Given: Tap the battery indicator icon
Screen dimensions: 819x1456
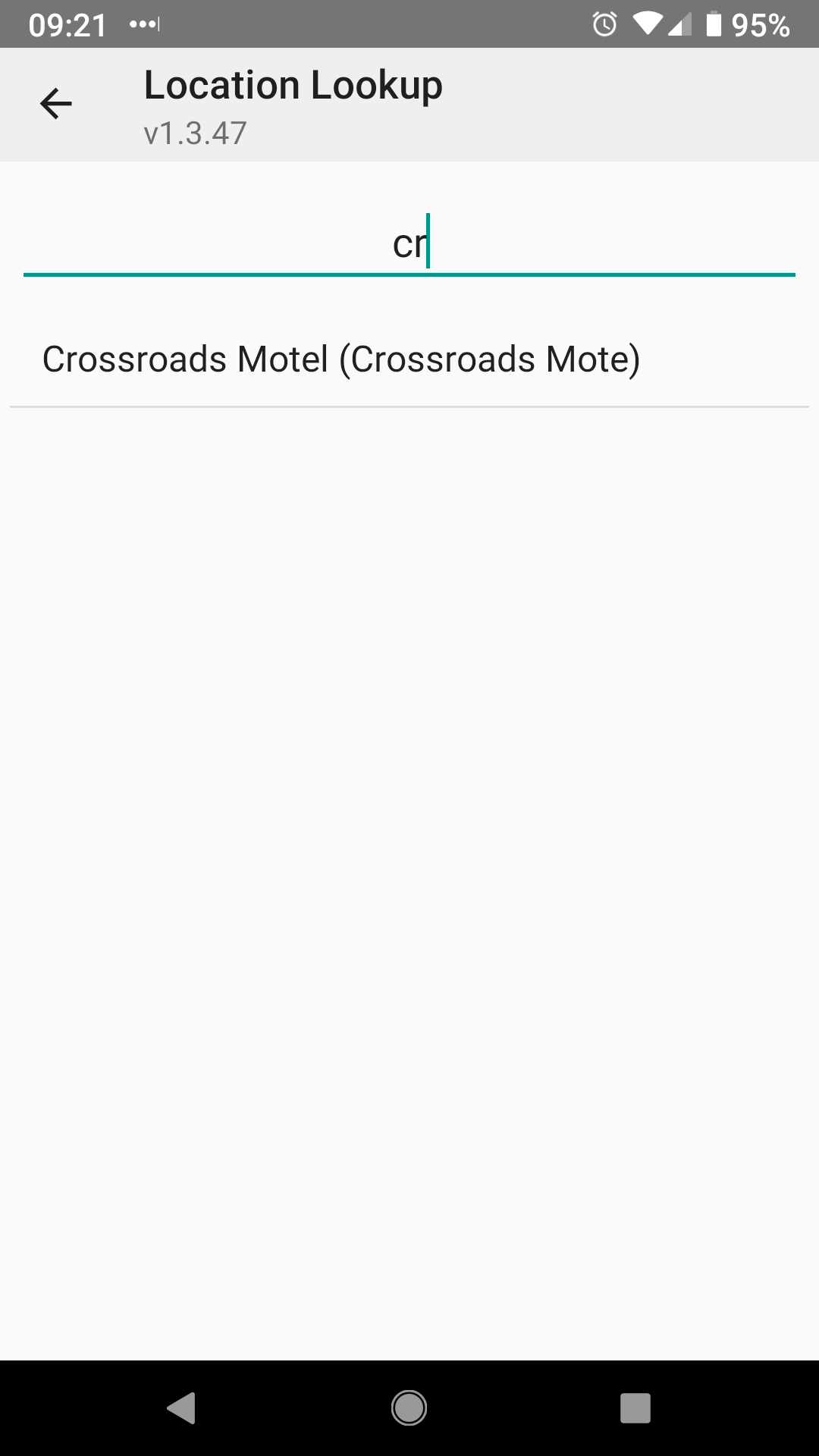Looking at the screenshot, I should tap(714, 25).
